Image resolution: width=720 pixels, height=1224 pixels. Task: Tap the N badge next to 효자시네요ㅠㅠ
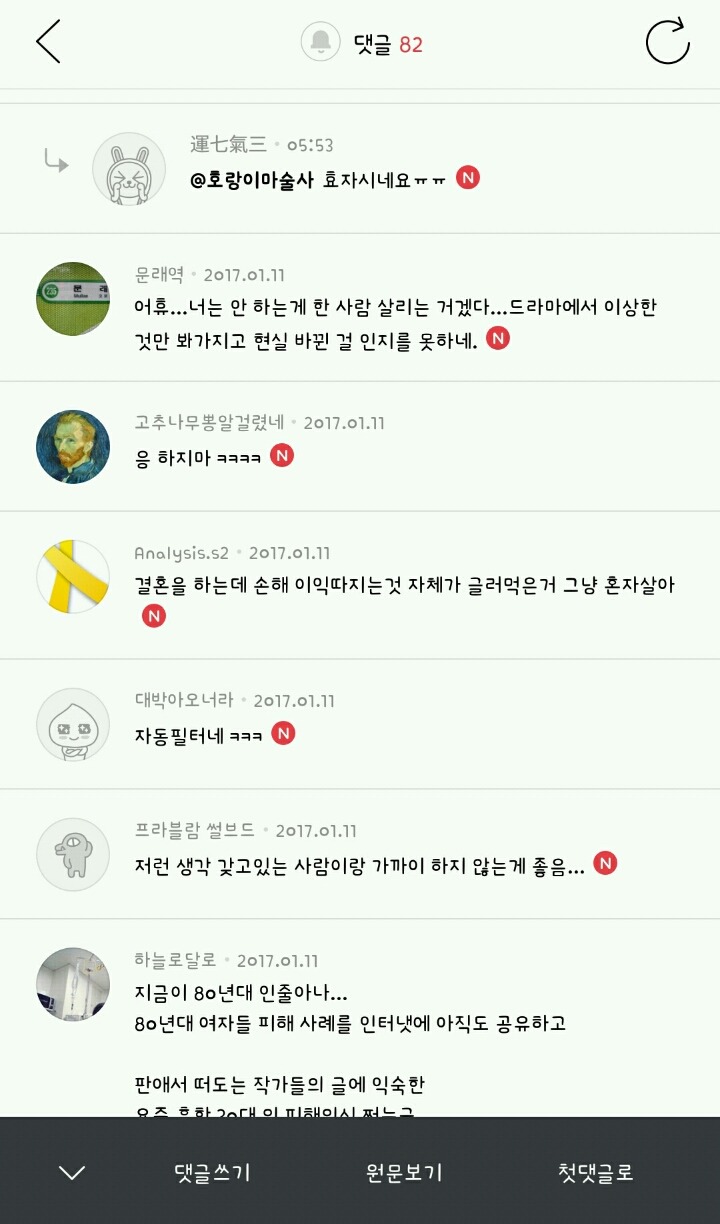465,179
